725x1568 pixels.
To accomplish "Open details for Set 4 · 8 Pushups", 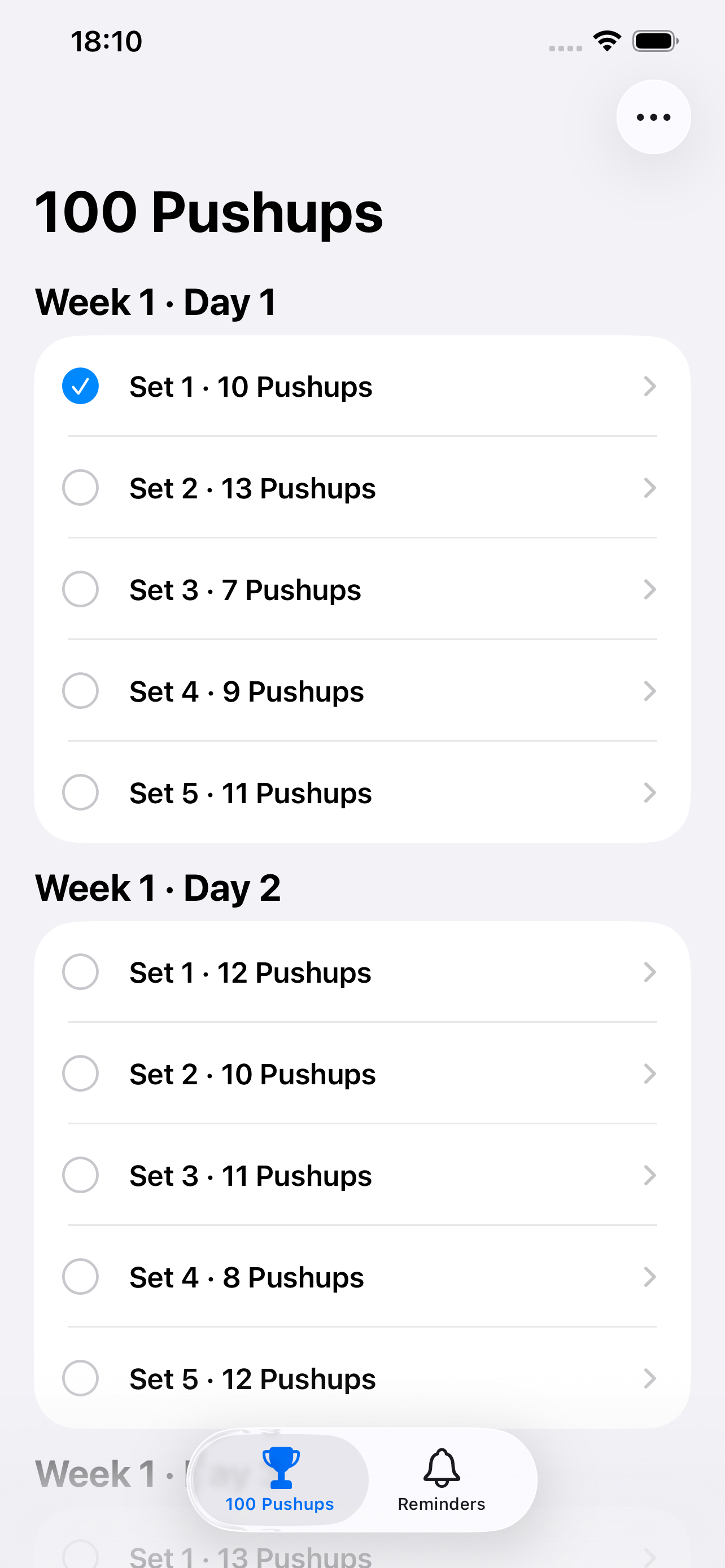I will point(650,1277).
